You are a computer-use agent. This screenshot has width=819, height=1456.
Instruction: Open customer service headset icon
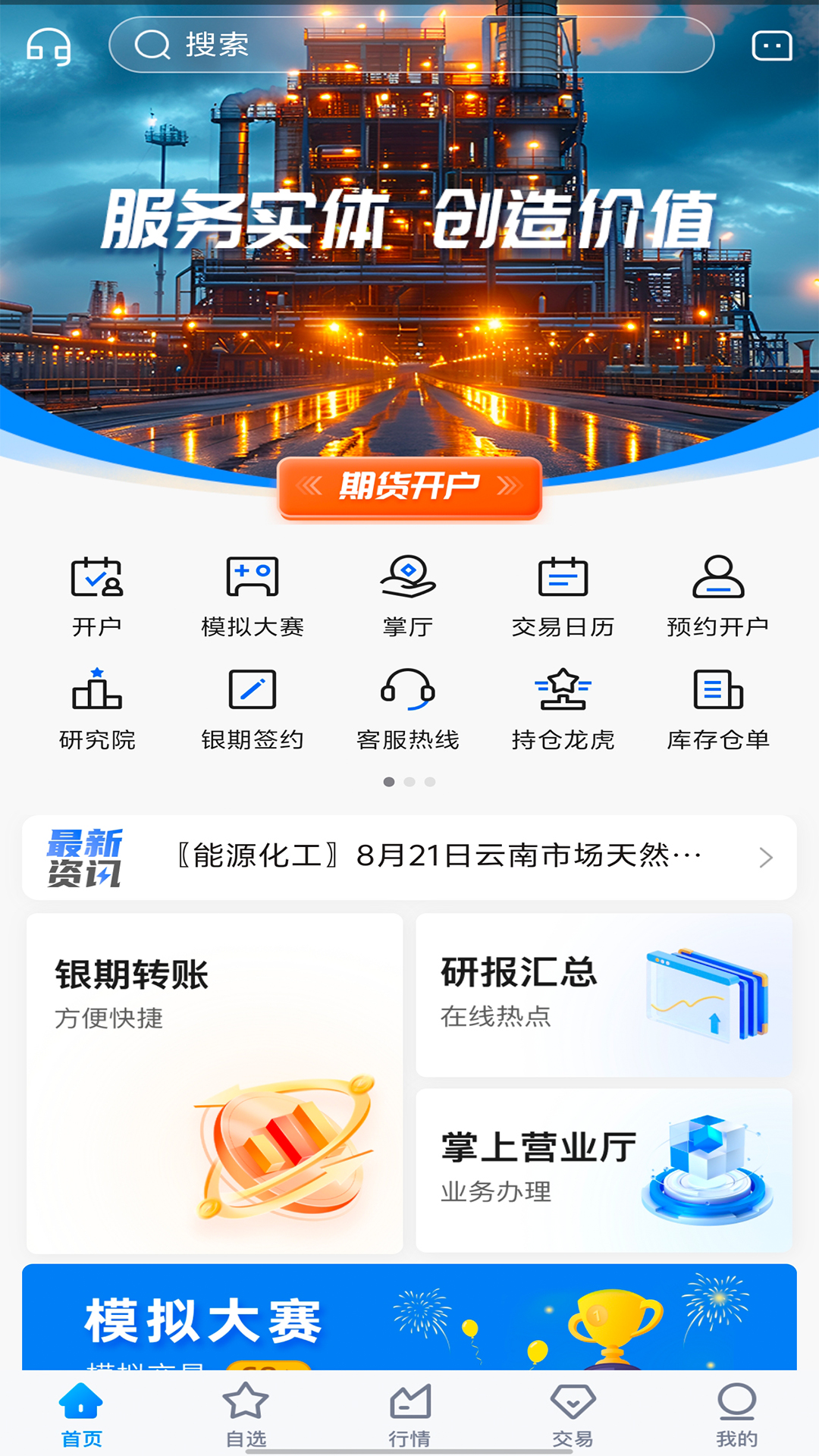click(x=49, y=47)
